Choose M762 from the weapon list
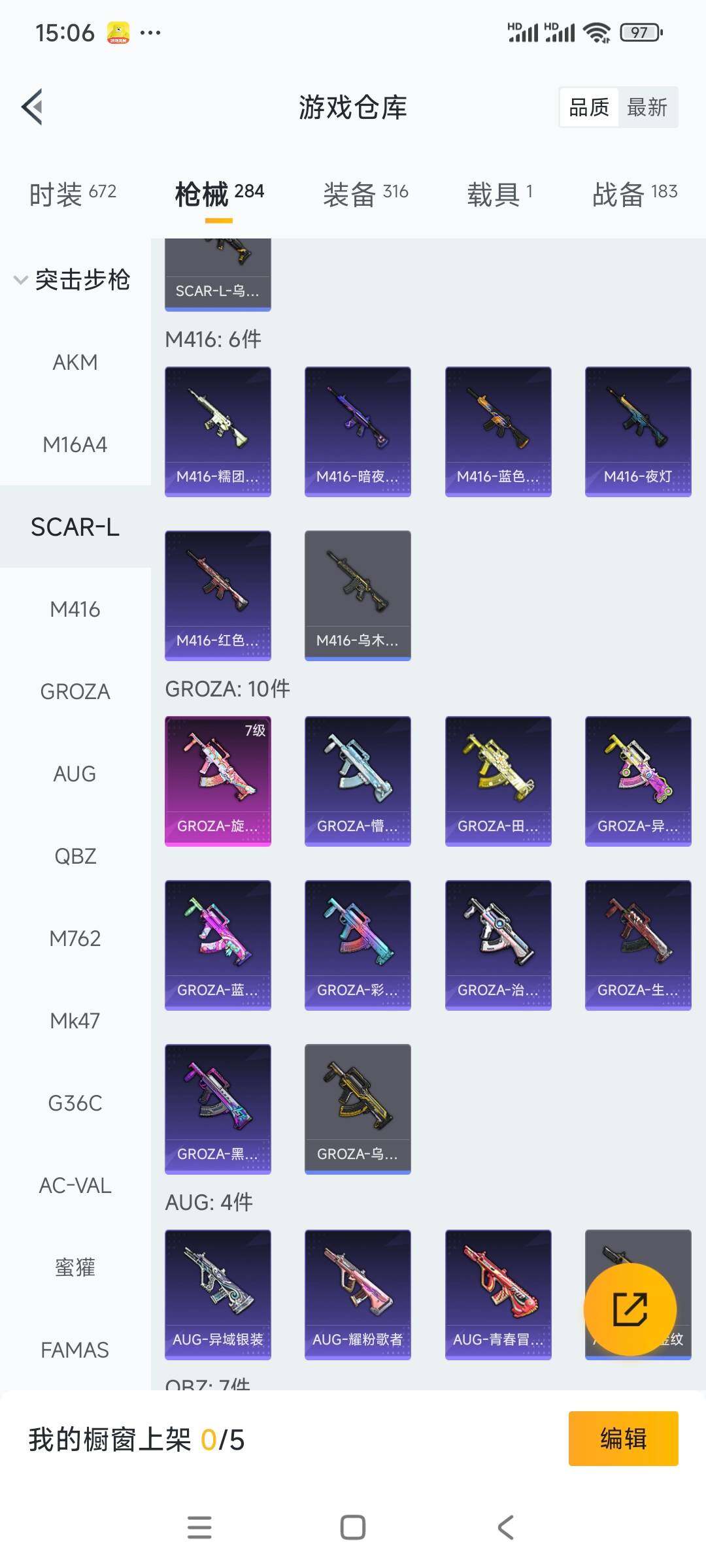The height and width of the screenshot is (1568, 706). [75, 938]
